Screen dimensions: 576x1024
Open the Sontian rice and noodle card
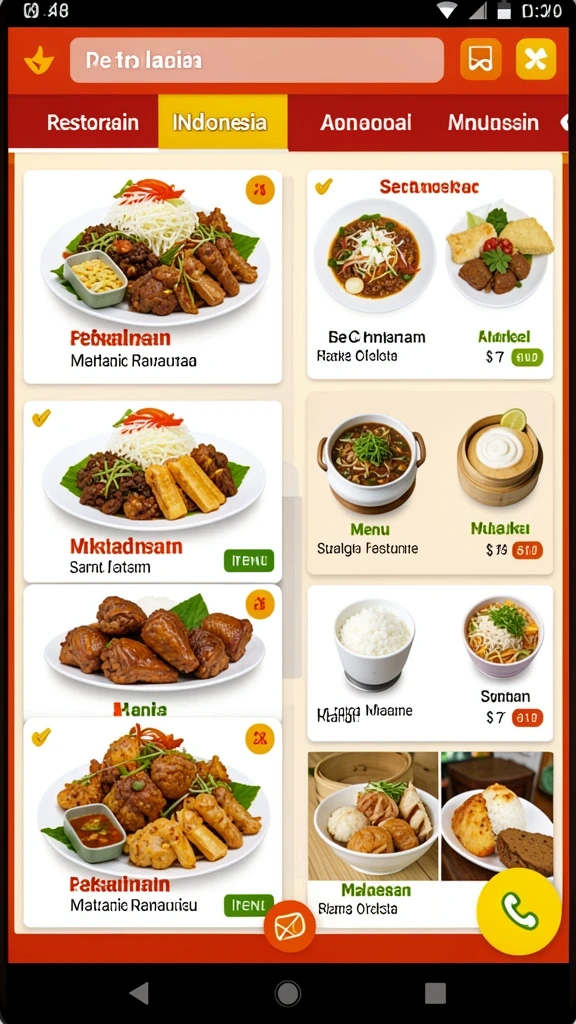(430, 663)
